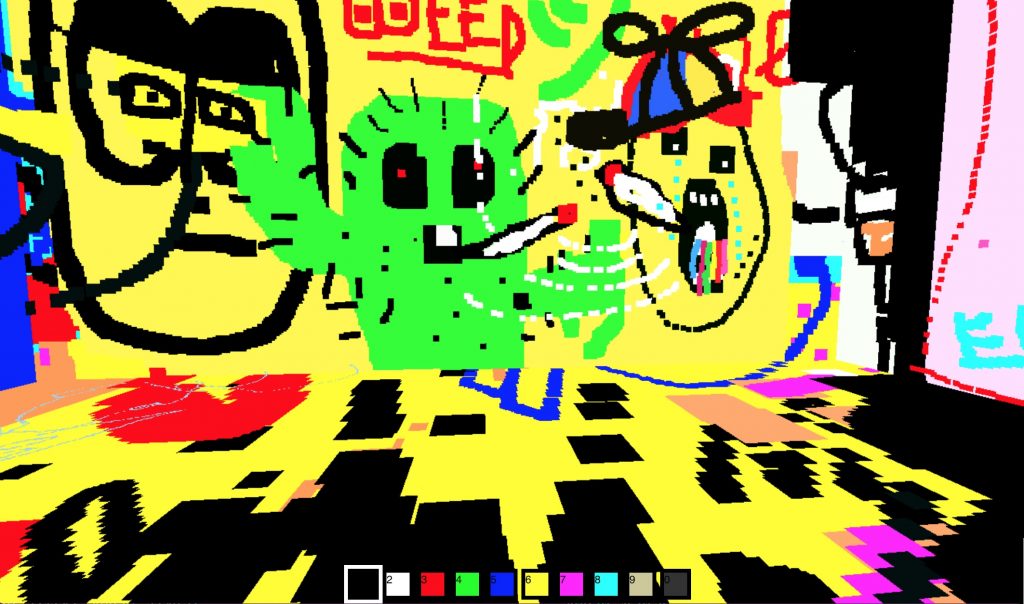Select cyan color number 8
Screen dimensions: 1024x604
pos(607,583)
